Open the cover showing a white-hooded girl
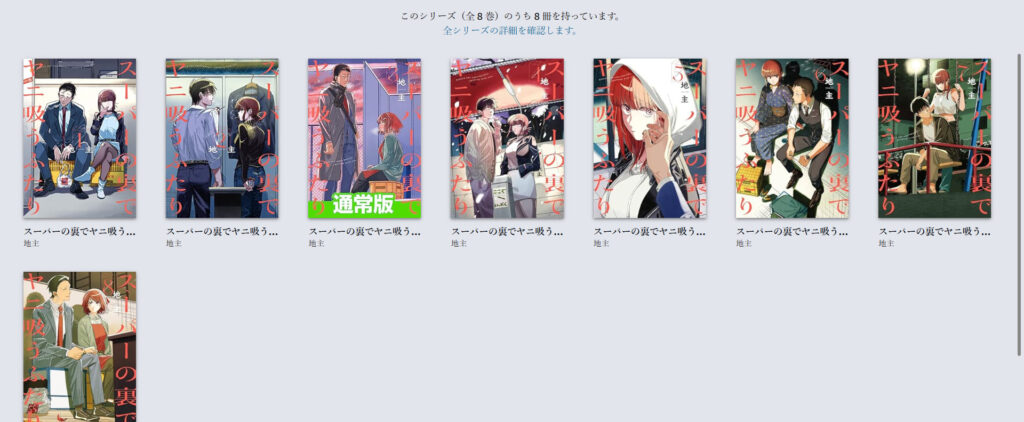 (650, 137)
